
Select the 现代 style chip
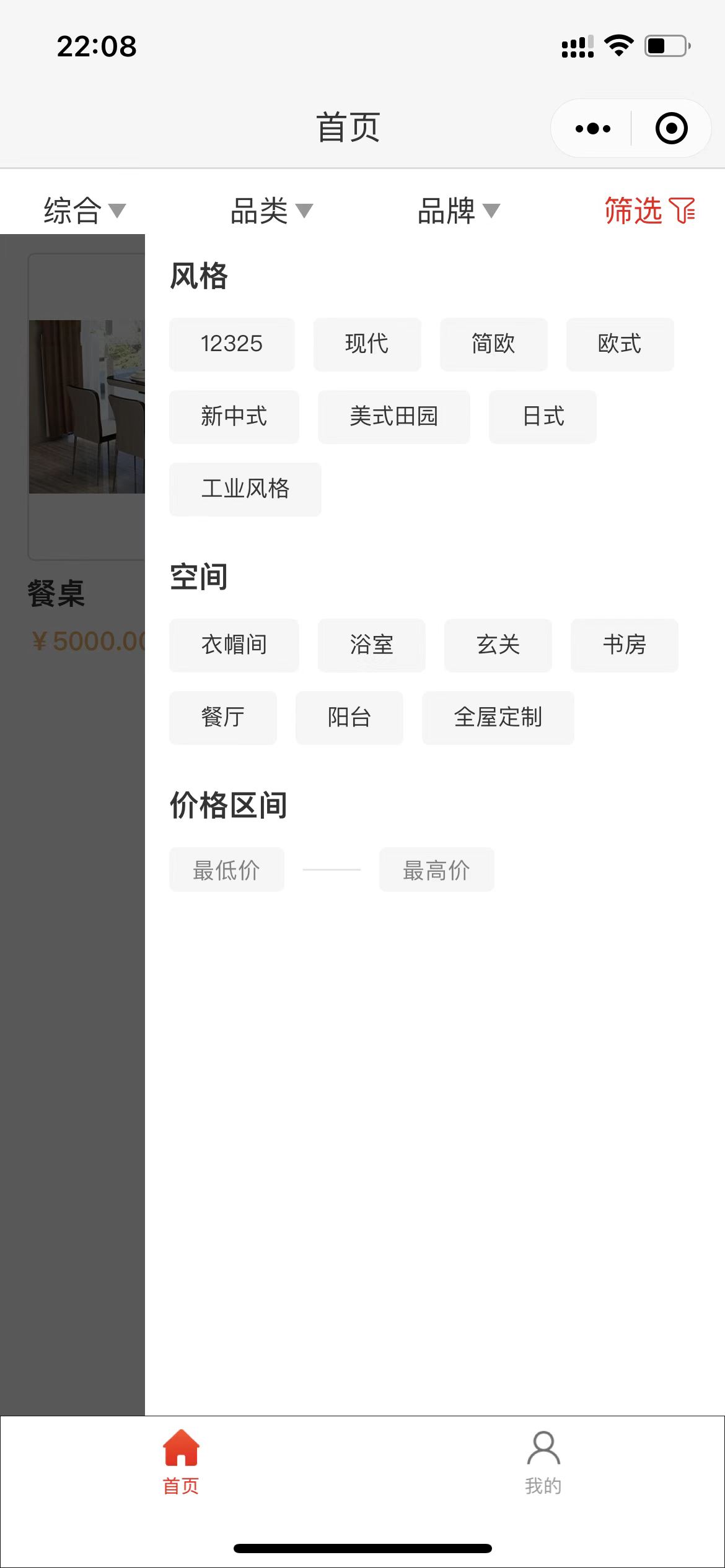(367, 344)
